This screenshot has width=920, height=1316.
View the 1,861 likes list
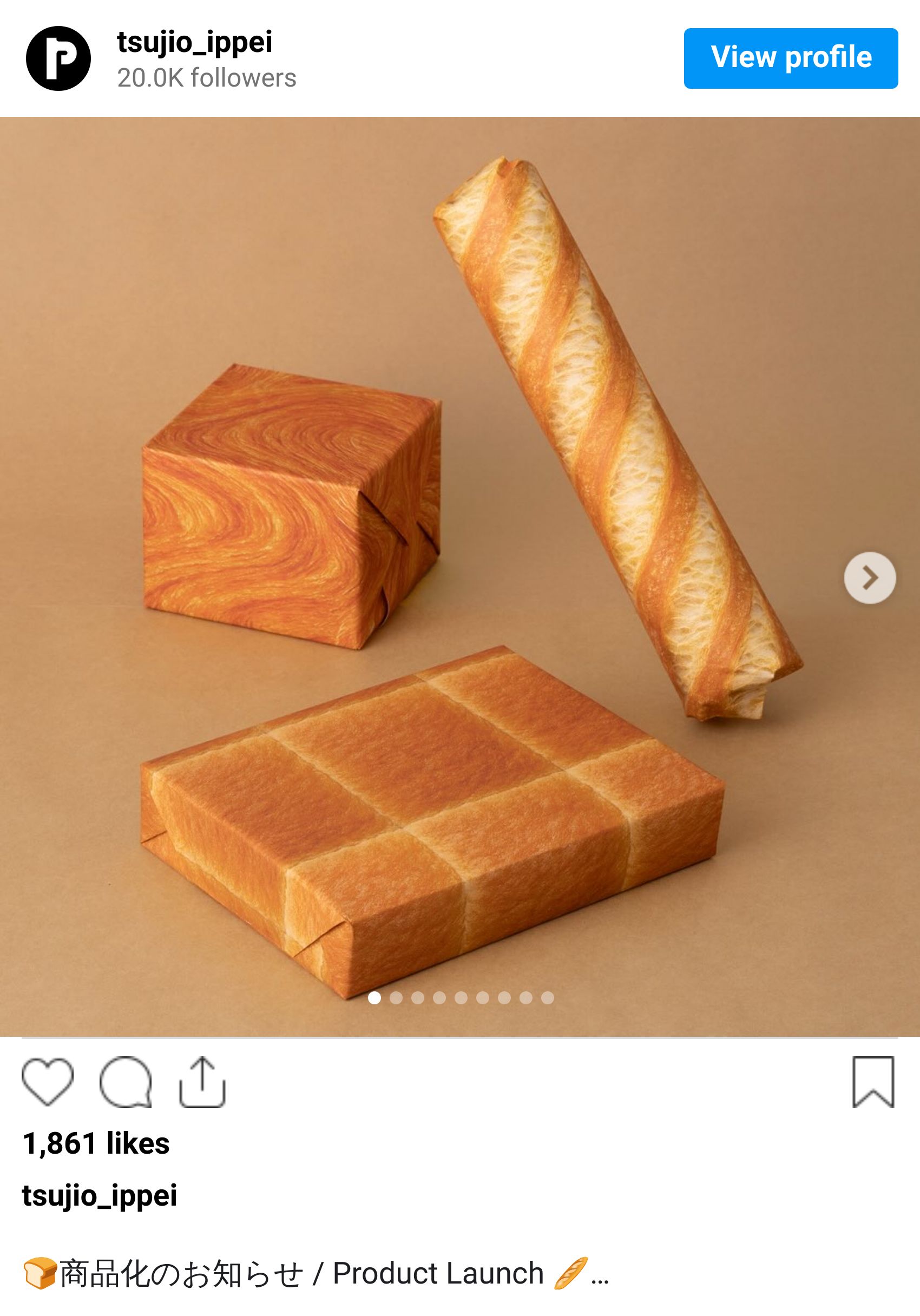click(x=96, y=1143)
